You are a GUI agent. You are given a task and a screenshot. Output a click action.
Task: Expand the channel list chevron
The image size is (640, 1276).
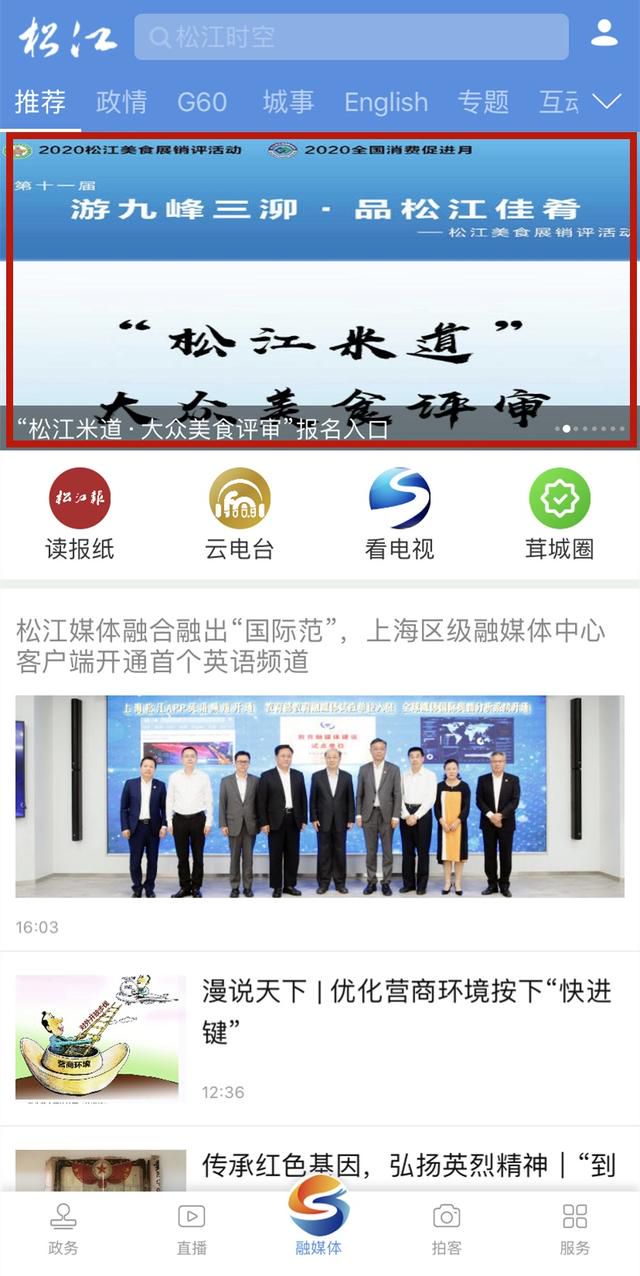click(x=607, y=102)
